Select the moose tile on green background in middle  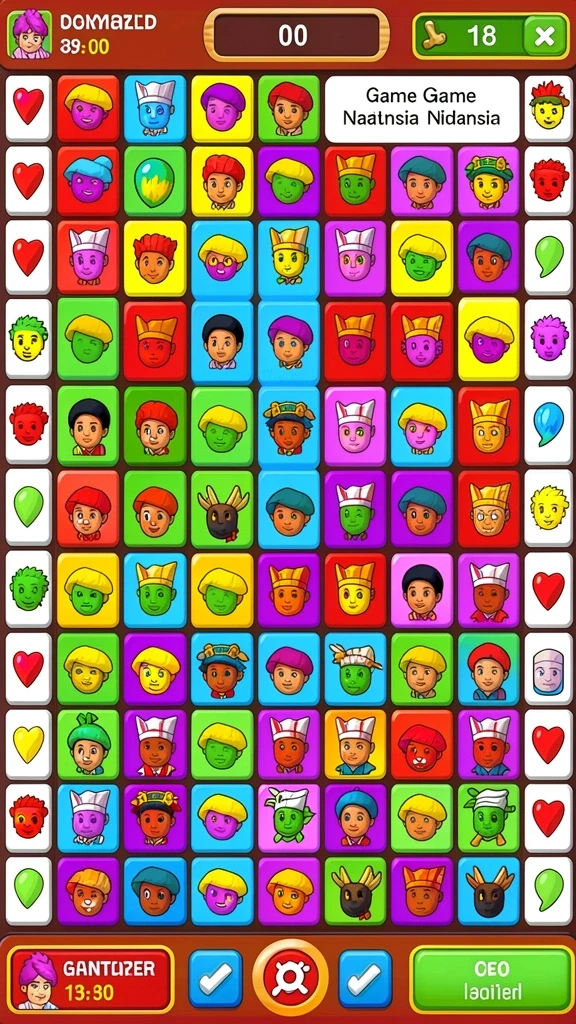coord(222,511)
